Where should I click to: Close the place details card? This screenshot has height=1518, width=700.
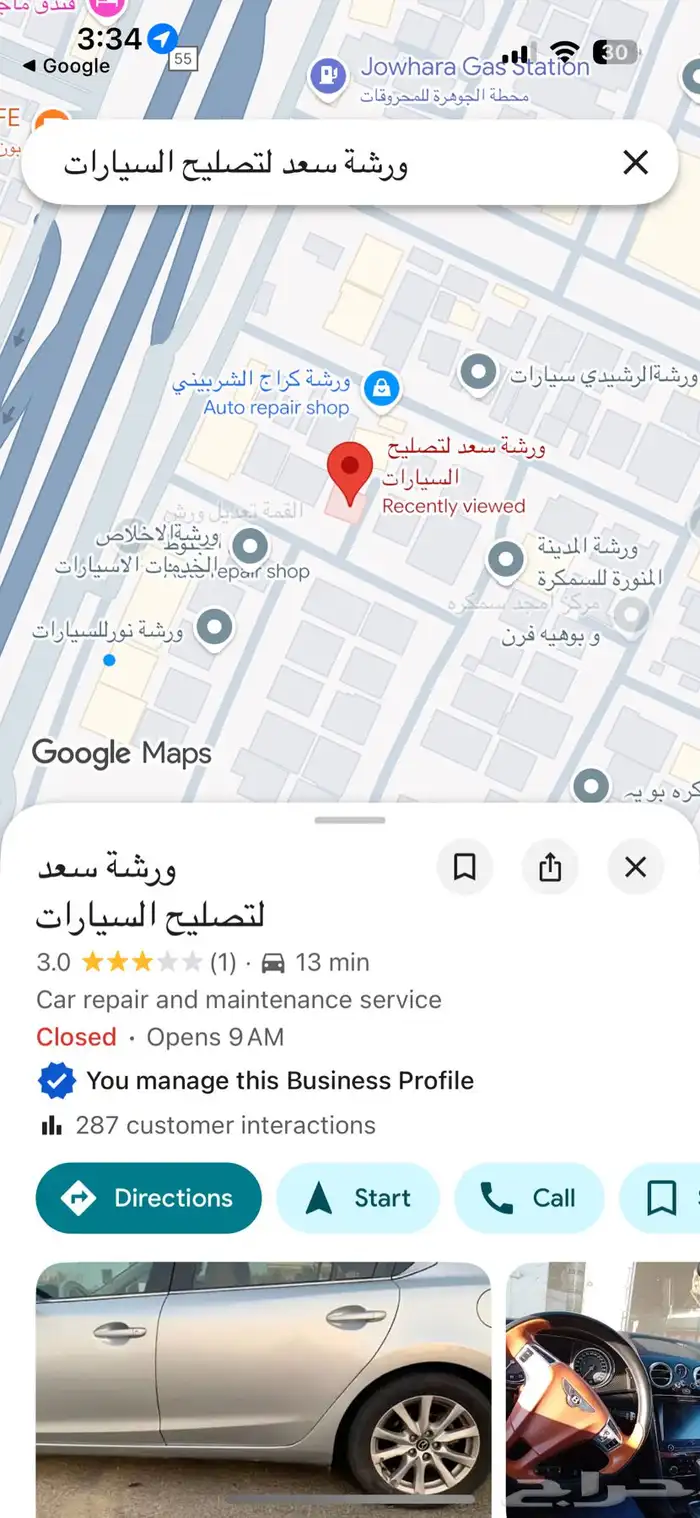[635, 867]
